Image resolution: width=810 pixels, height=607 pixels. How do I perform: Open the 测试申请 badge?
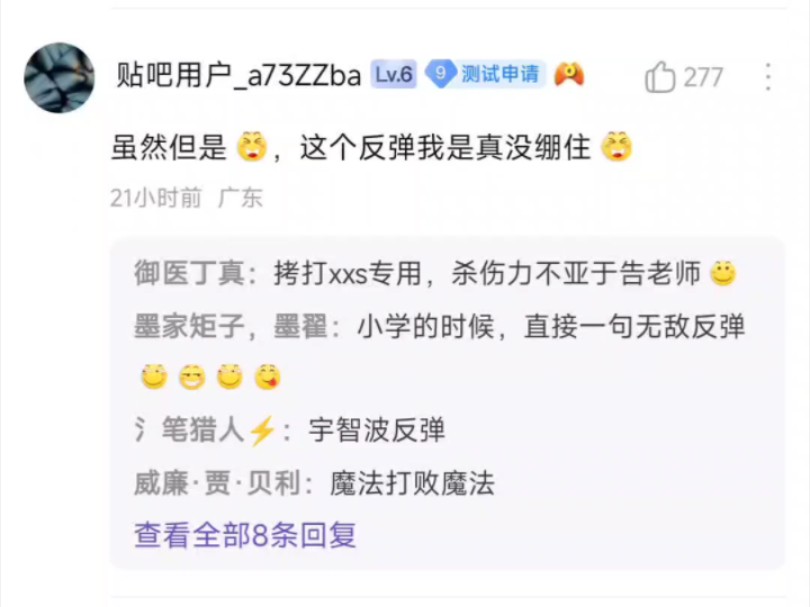coord(485,74)
